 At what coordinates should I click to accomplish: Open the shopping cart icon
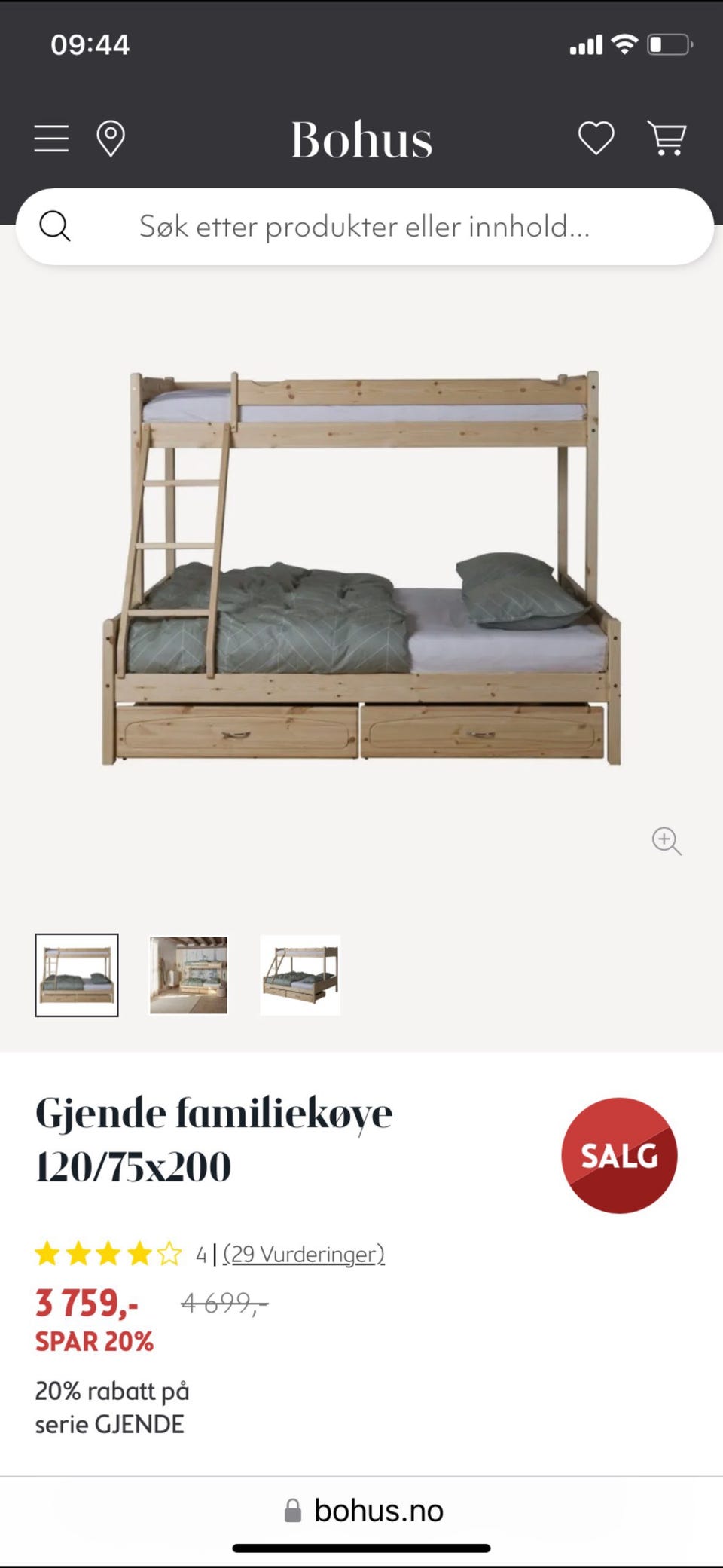coord(669,139)
